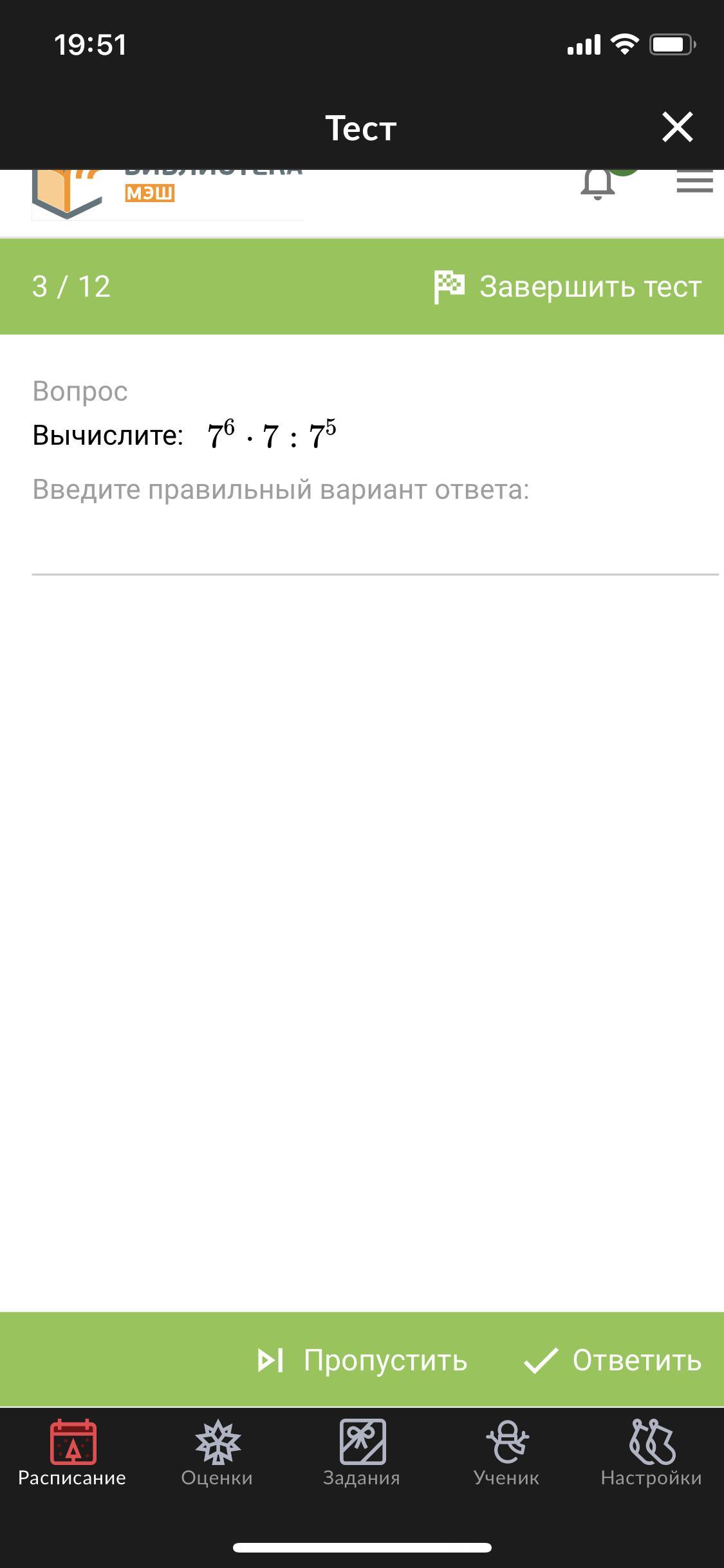Go to the Задания tab
This screenshot has width=724, height=1568.
[362, 1453]
